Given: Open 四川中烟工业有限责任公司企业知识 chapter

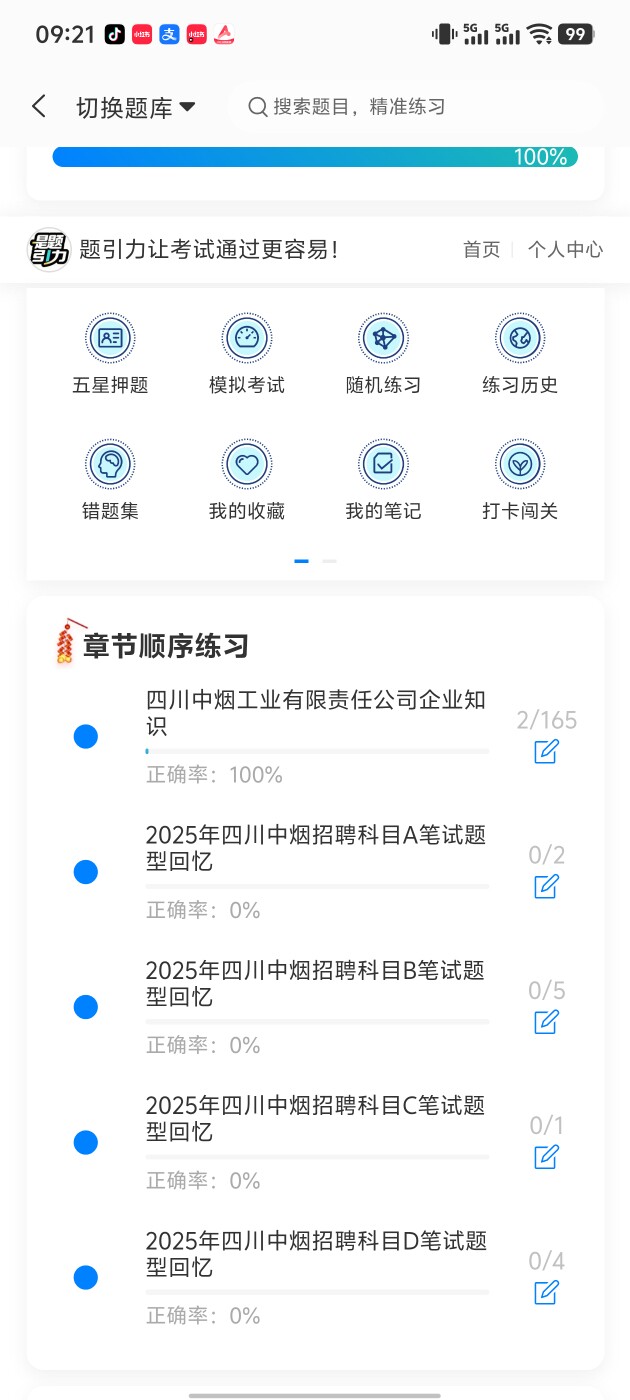Looking at the screenshot, I should tap(316, 713).
